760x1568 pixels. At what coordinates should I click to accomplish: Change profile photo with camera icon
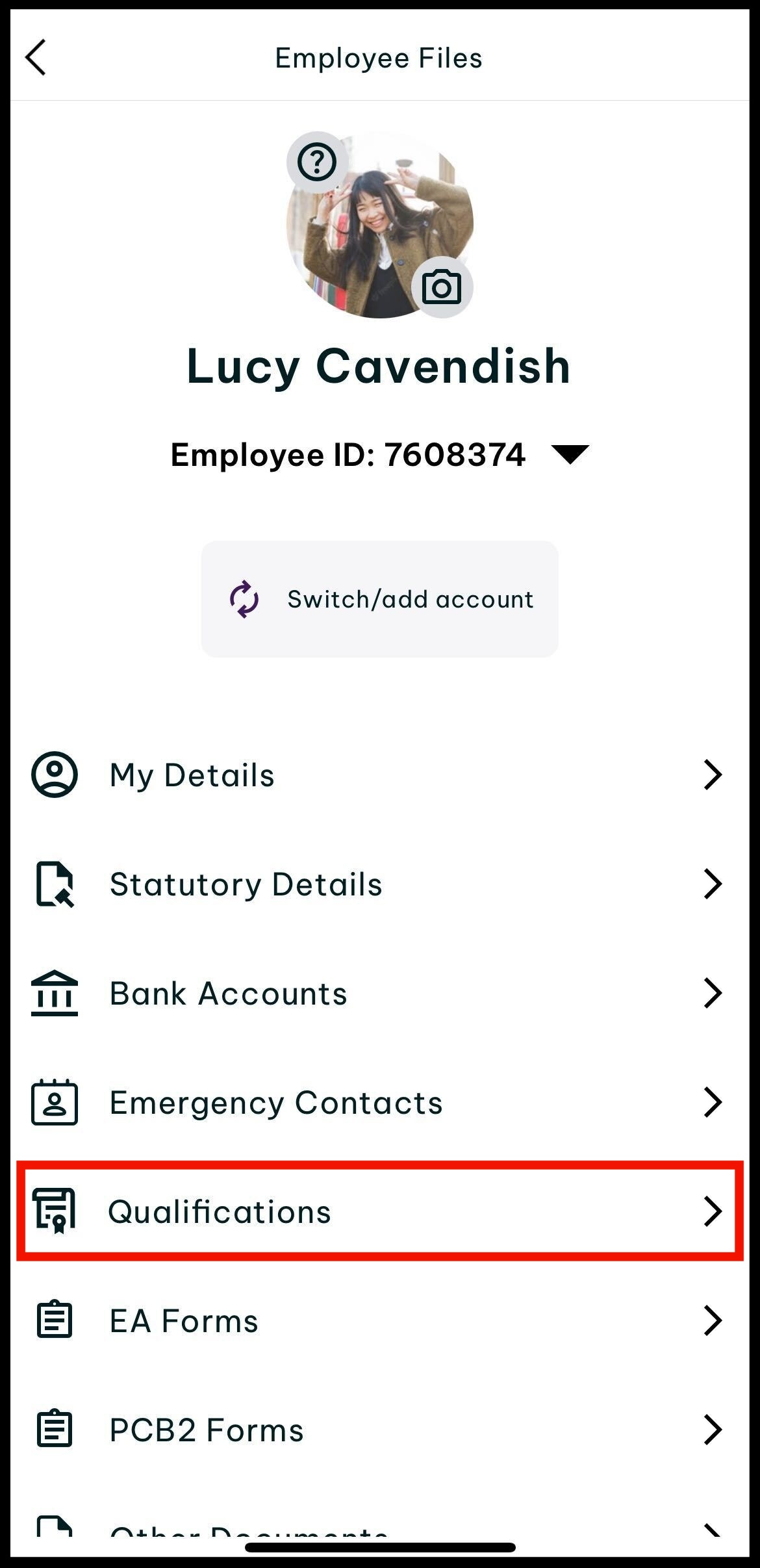pyautogui.click(x=442, y=287)
